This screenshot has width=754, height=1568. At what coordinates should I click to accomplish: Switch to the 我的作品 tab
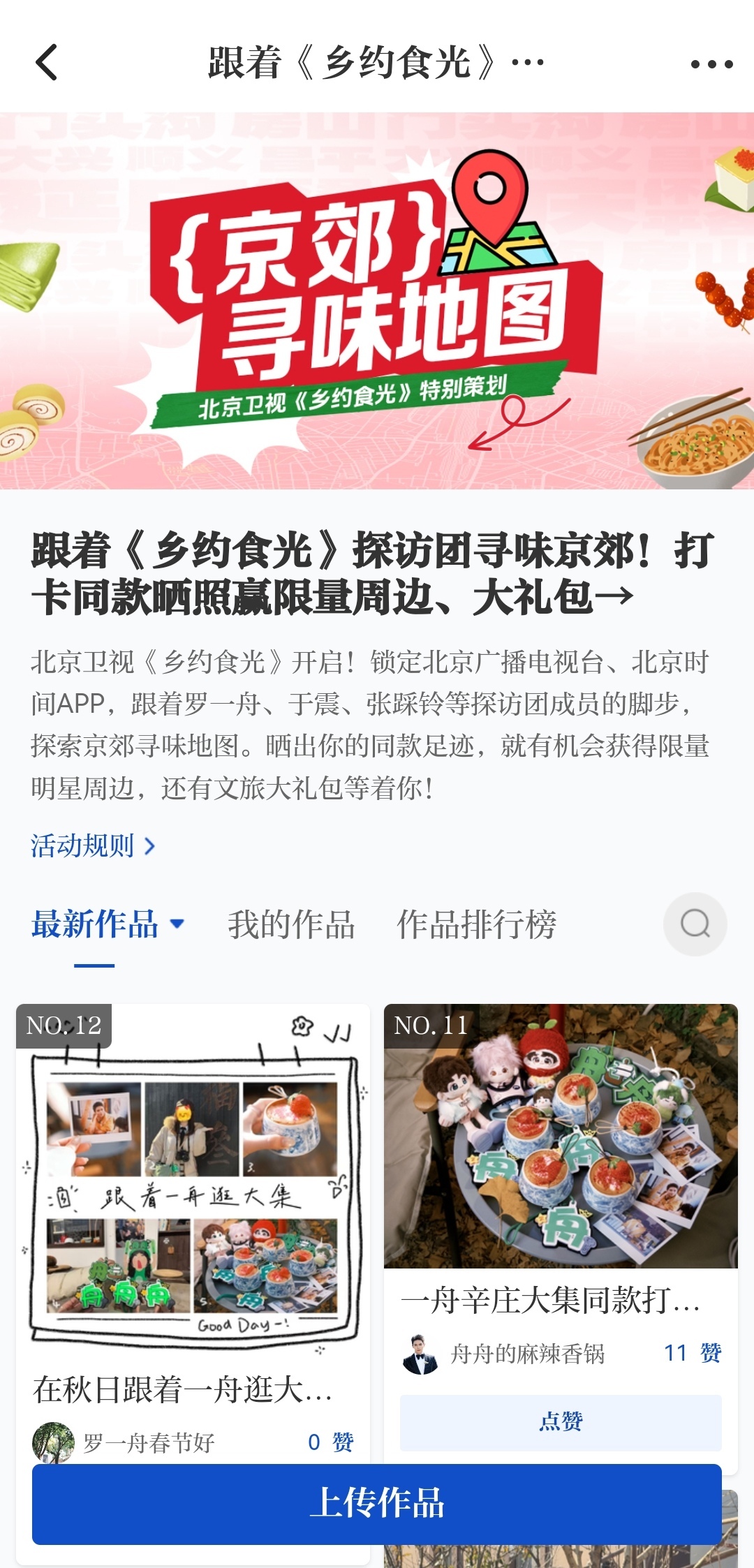(x=291, y=924)
